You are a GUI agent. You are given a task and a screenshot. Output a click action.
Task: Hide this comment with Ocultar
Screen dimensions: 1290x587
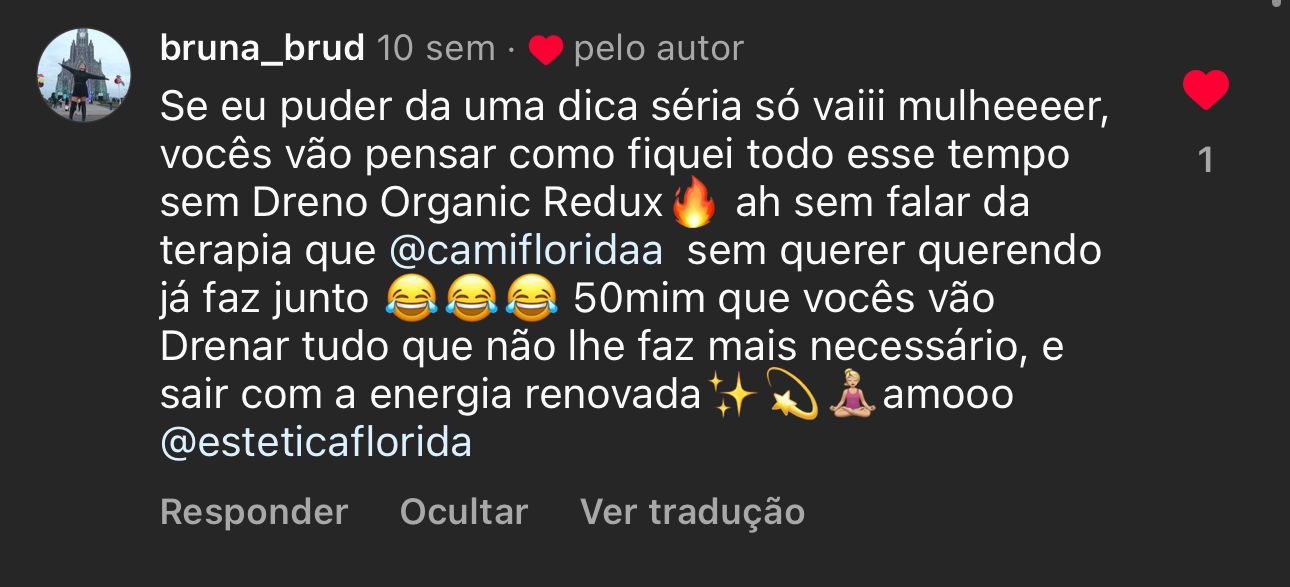click(463, 512)
